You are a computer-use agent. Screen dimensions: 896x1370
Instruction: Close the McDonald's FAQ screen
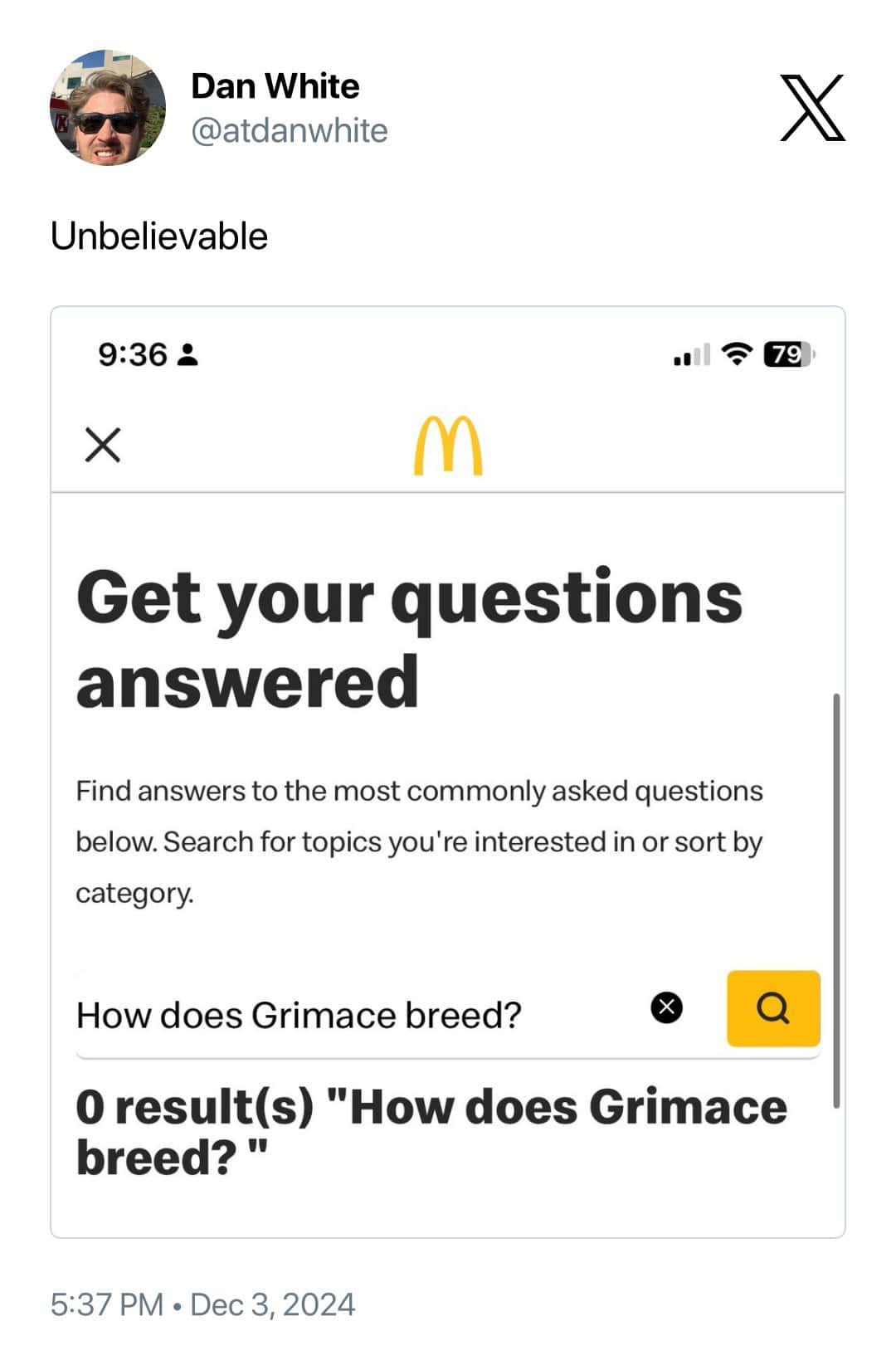point(103,446)
